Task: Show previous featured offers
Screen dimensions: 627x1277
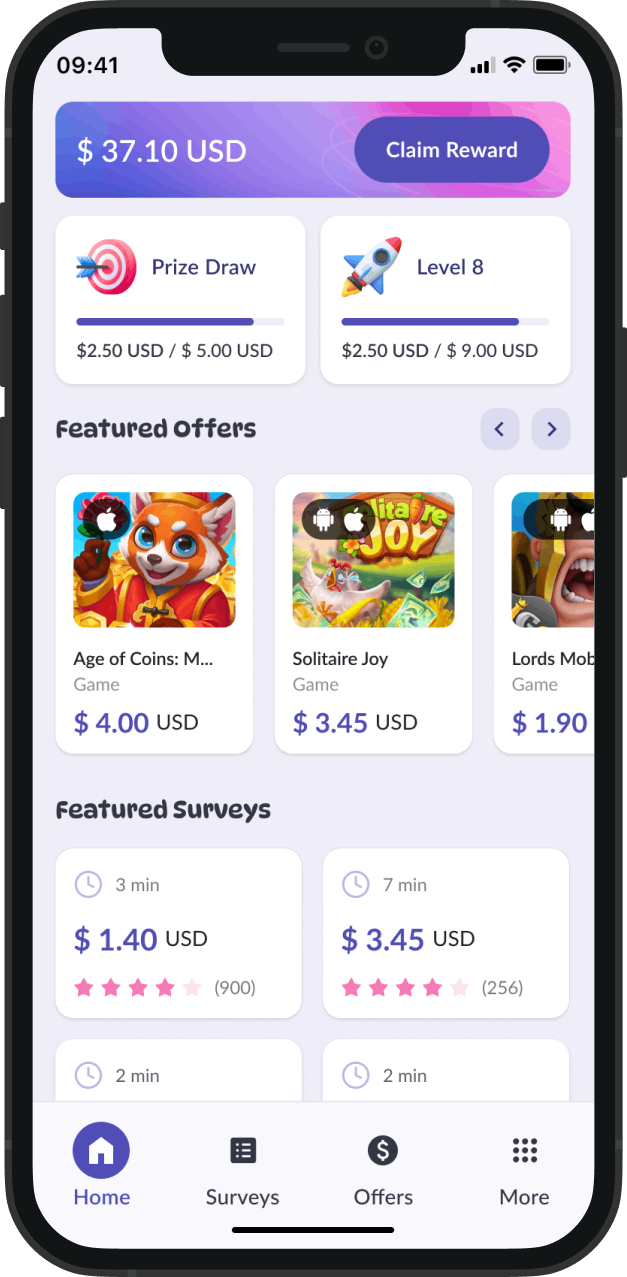Action: (500, 430)
